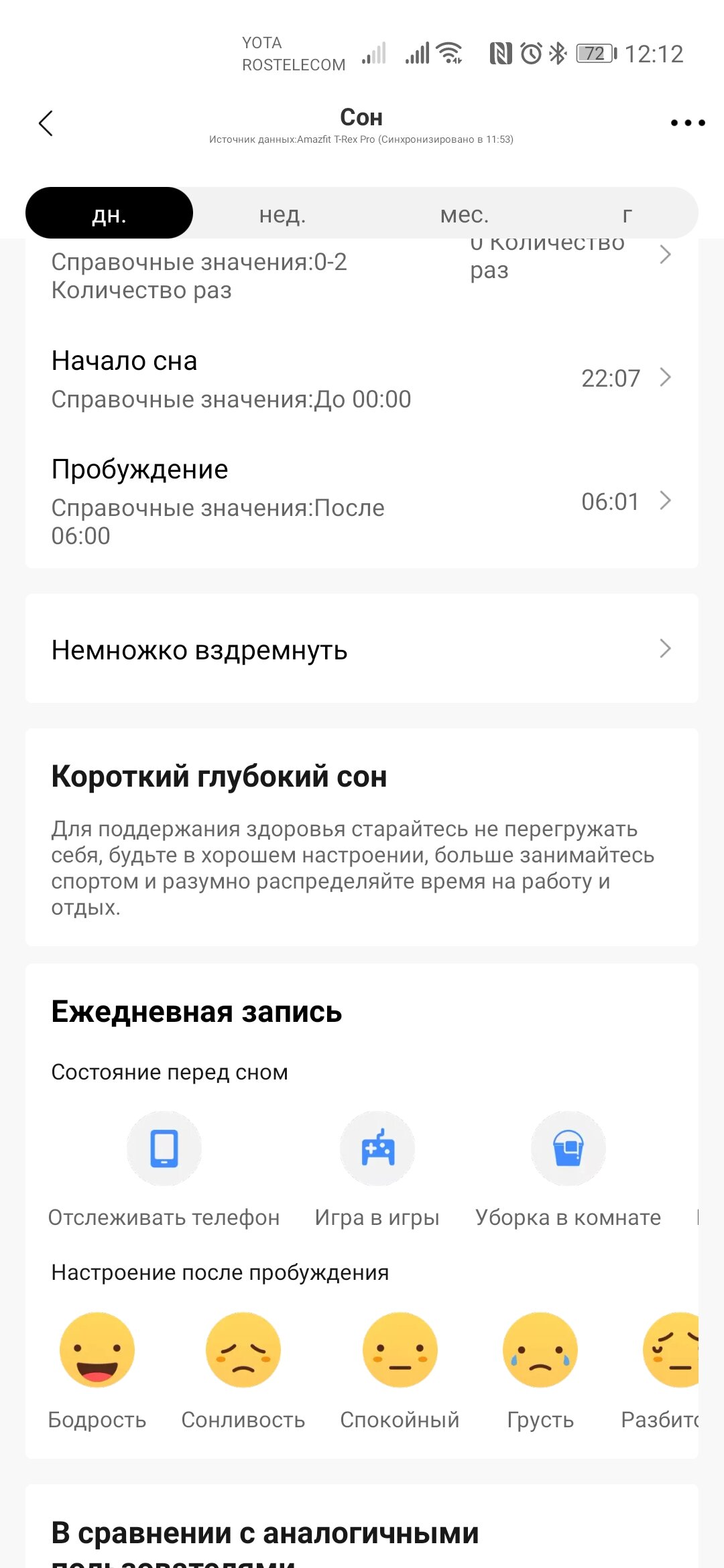
Task: Open Немножко вздремнуть
Action: [x=362, y=649]
